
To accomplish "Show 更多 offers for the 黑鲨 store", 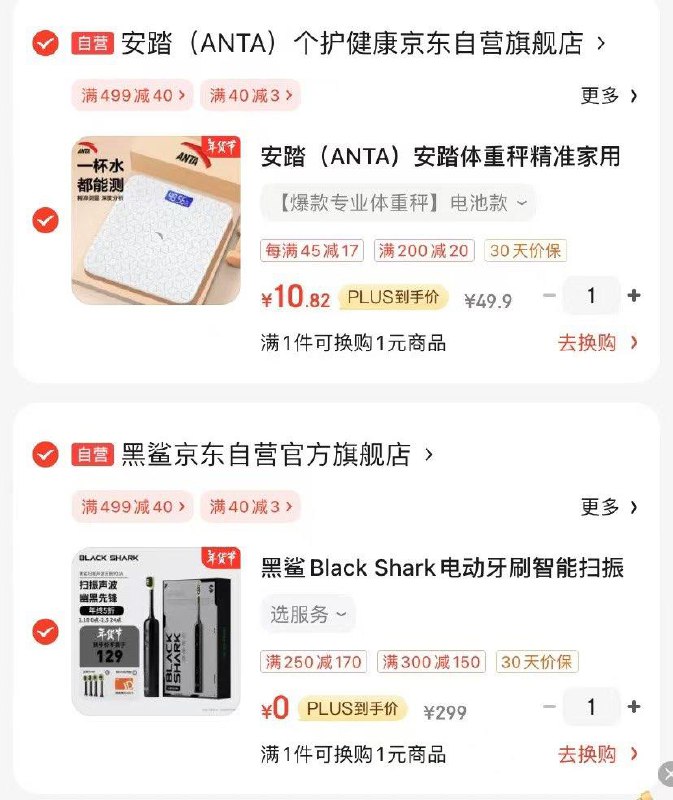I will click(608, 507).
